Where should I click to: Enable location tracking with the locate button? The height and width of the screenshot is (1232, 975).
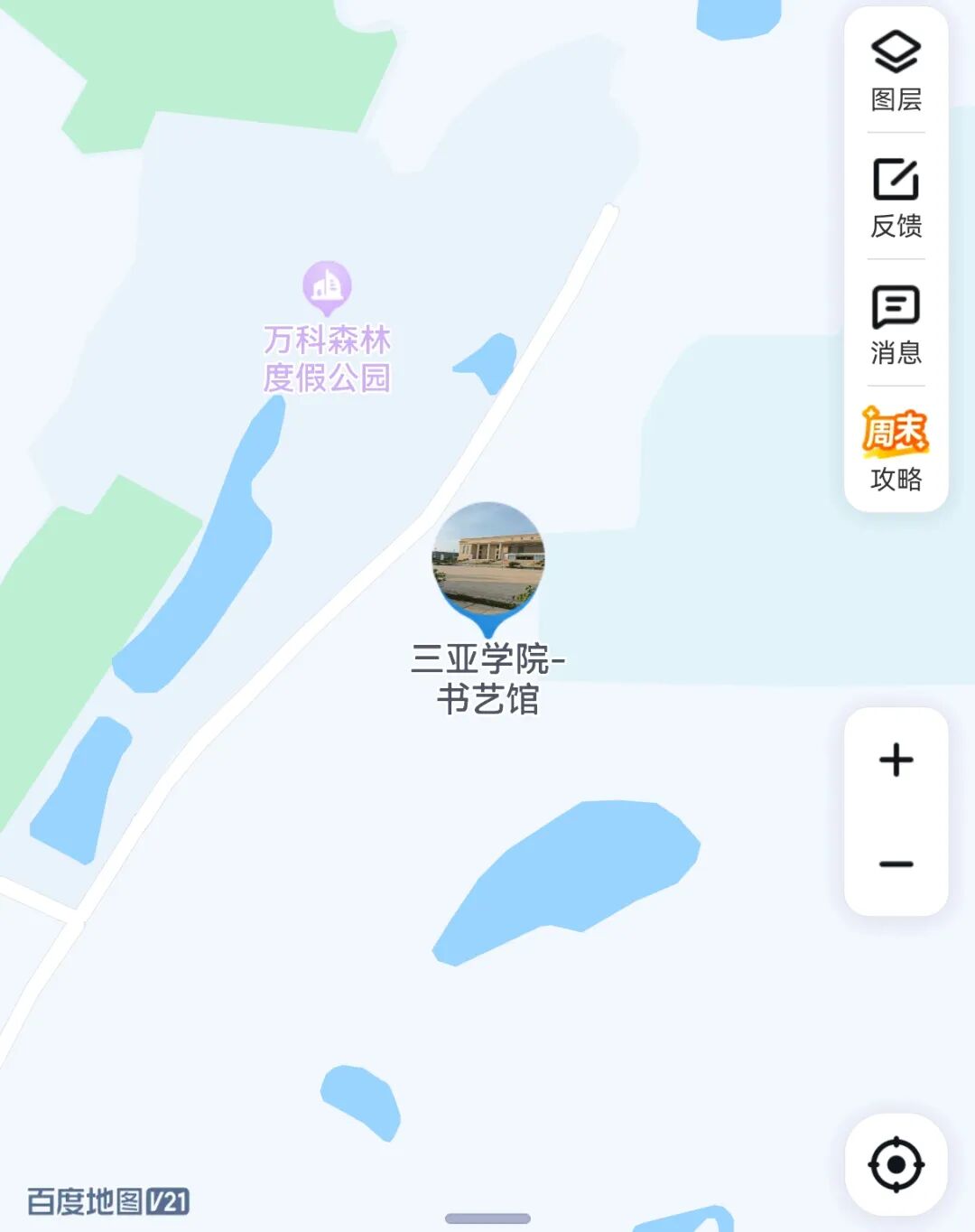pyautogui.click(x=895, y=1164)
